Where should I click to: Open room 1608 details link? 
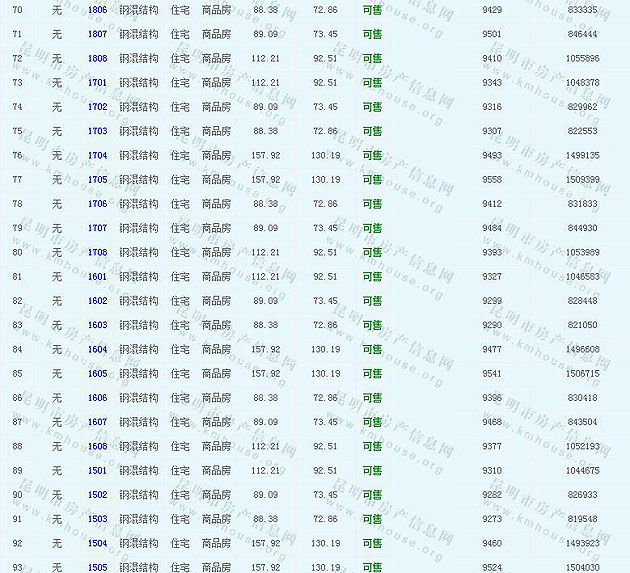97,446
